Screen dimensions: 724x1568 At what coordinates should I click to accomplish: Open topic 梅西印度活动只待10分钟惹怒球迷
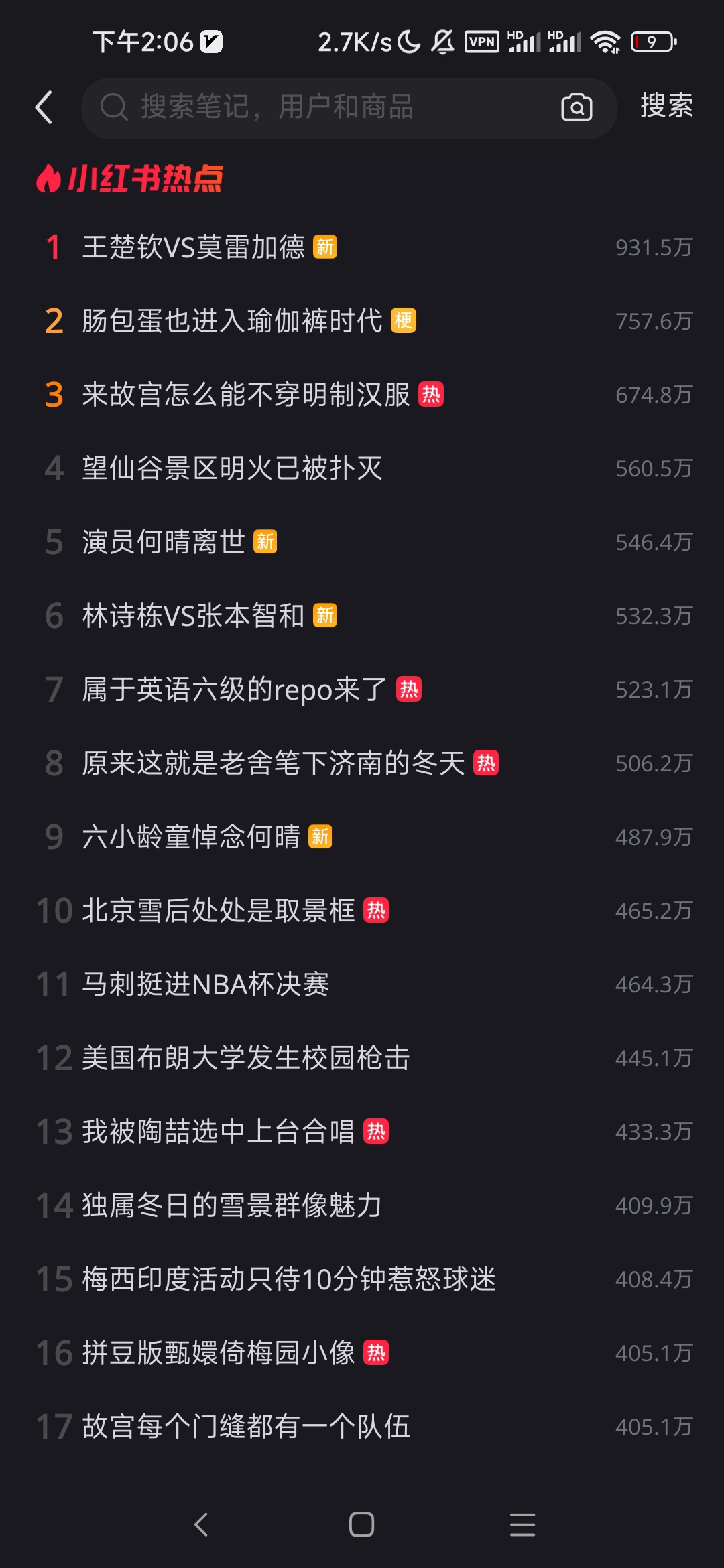289,1279
